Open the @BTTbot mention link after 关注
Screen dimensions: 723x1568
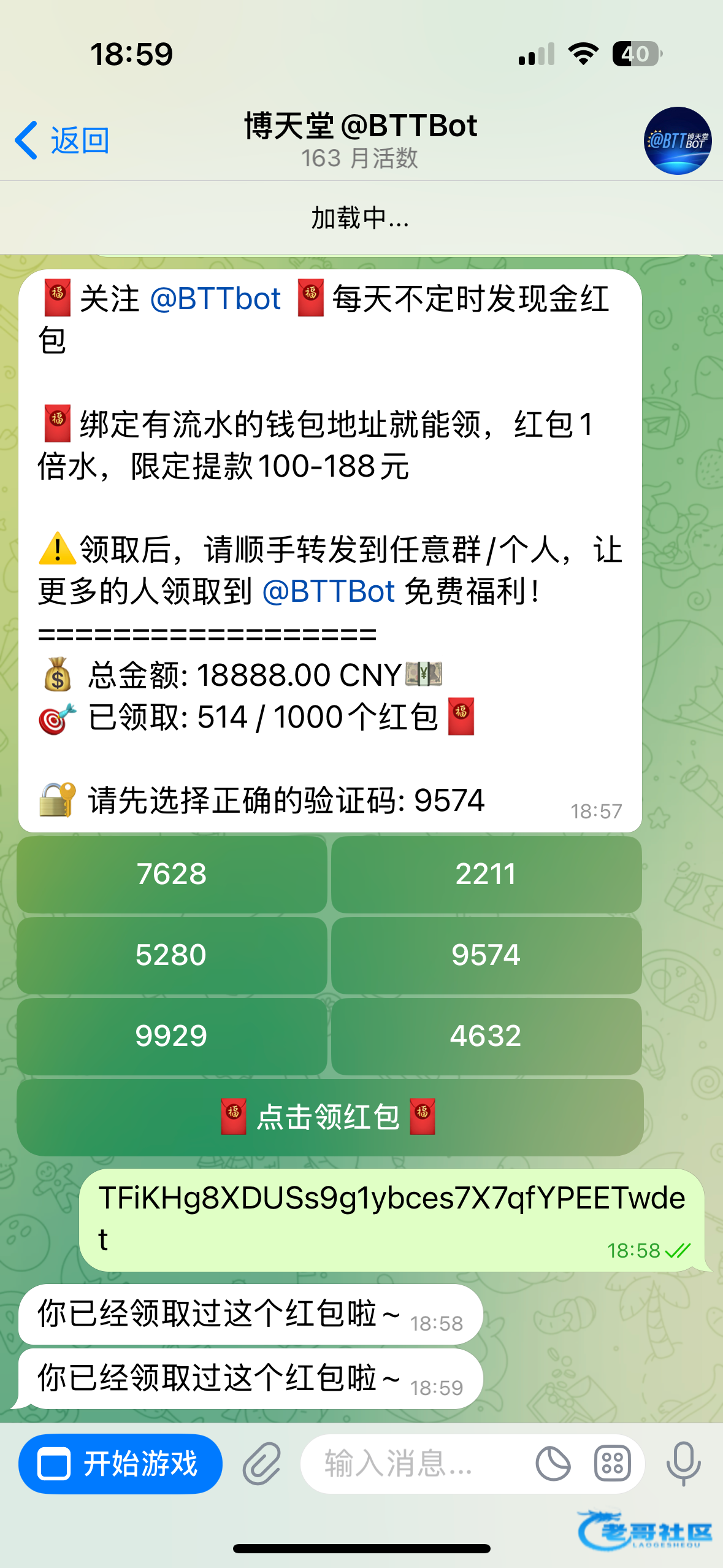[x=215, y=299]
